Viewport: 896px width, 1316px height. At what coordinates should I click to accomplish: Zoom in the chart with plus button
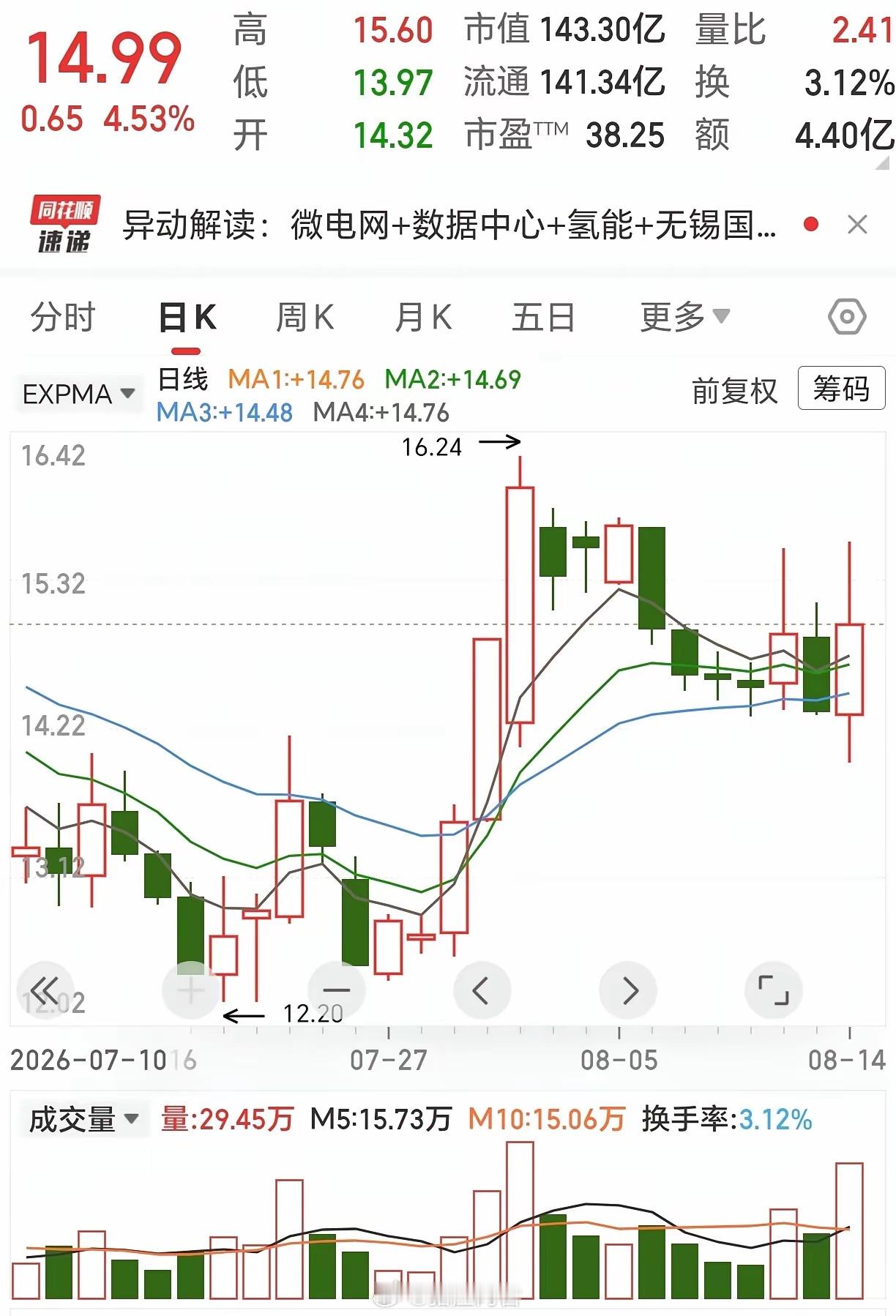click(190, 991)
